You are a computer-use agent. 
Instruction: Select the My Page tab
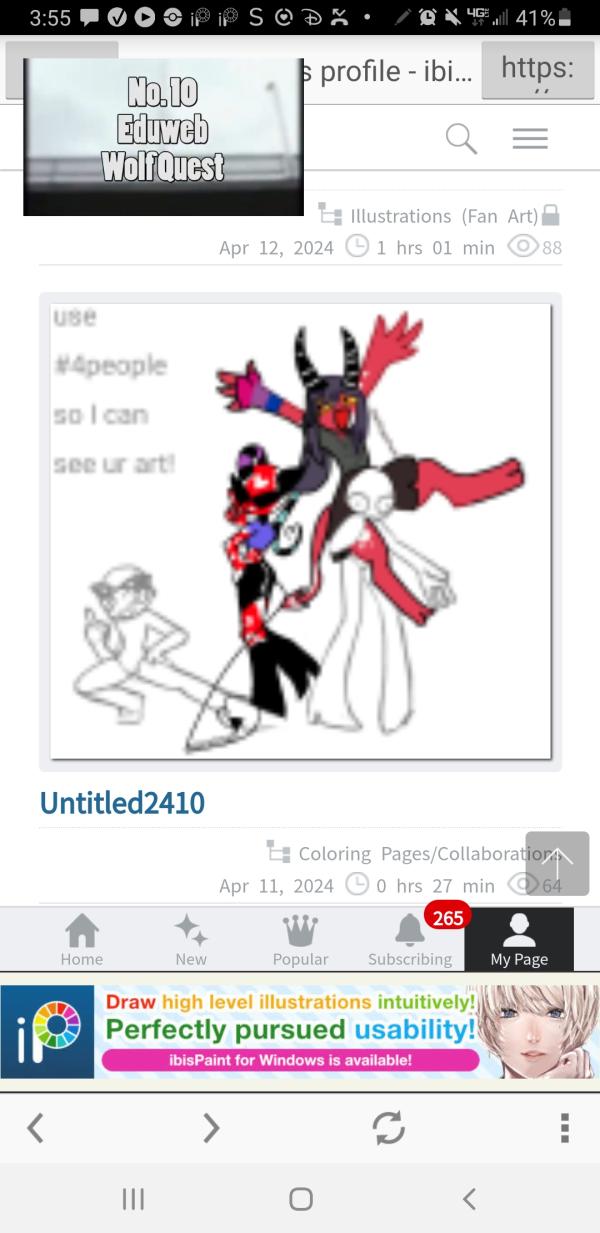pyautogui.click(x=519, y=941)
